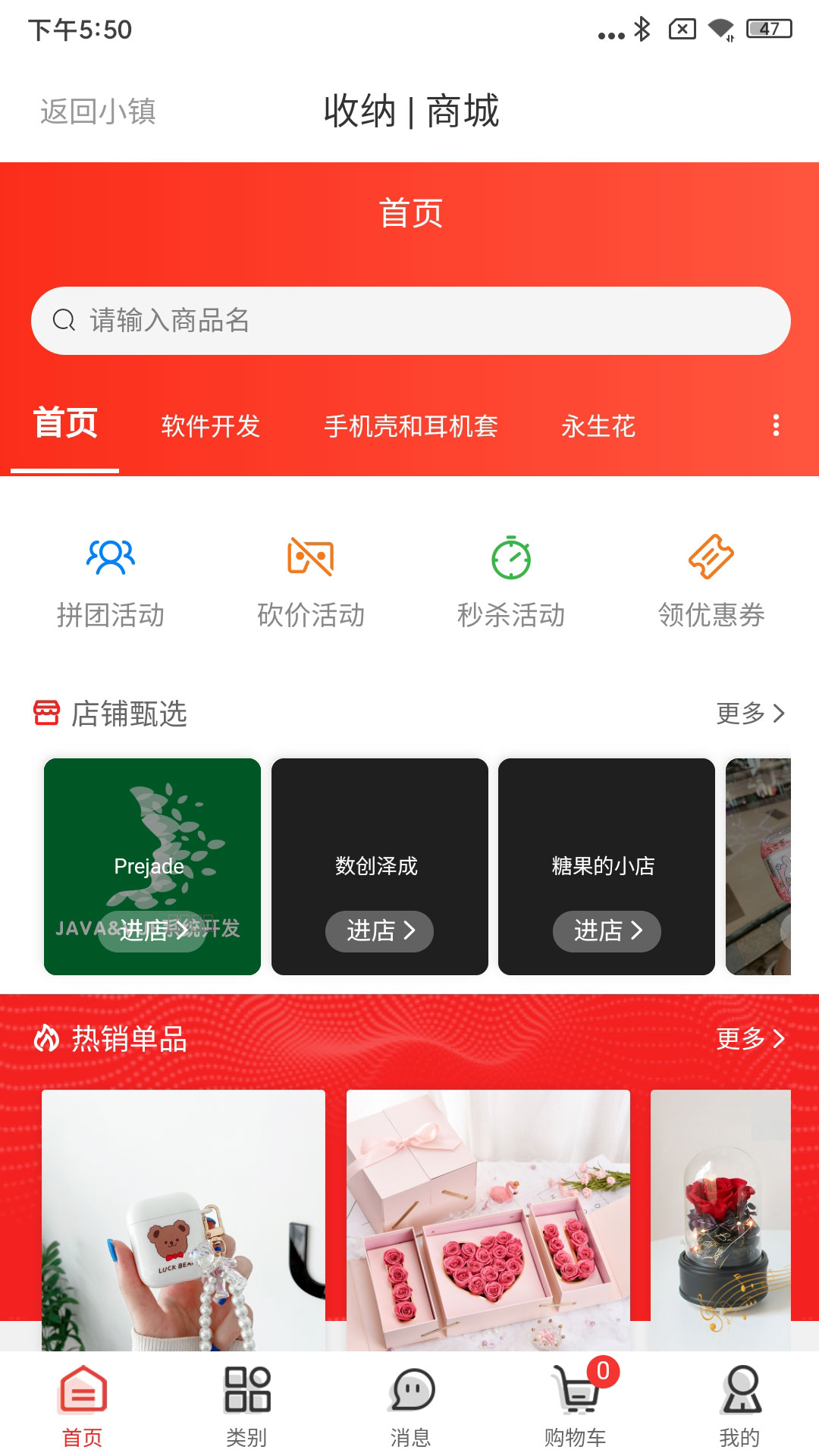Click the search magnifier icon
819x1456 pixels.
click(64, 320)
